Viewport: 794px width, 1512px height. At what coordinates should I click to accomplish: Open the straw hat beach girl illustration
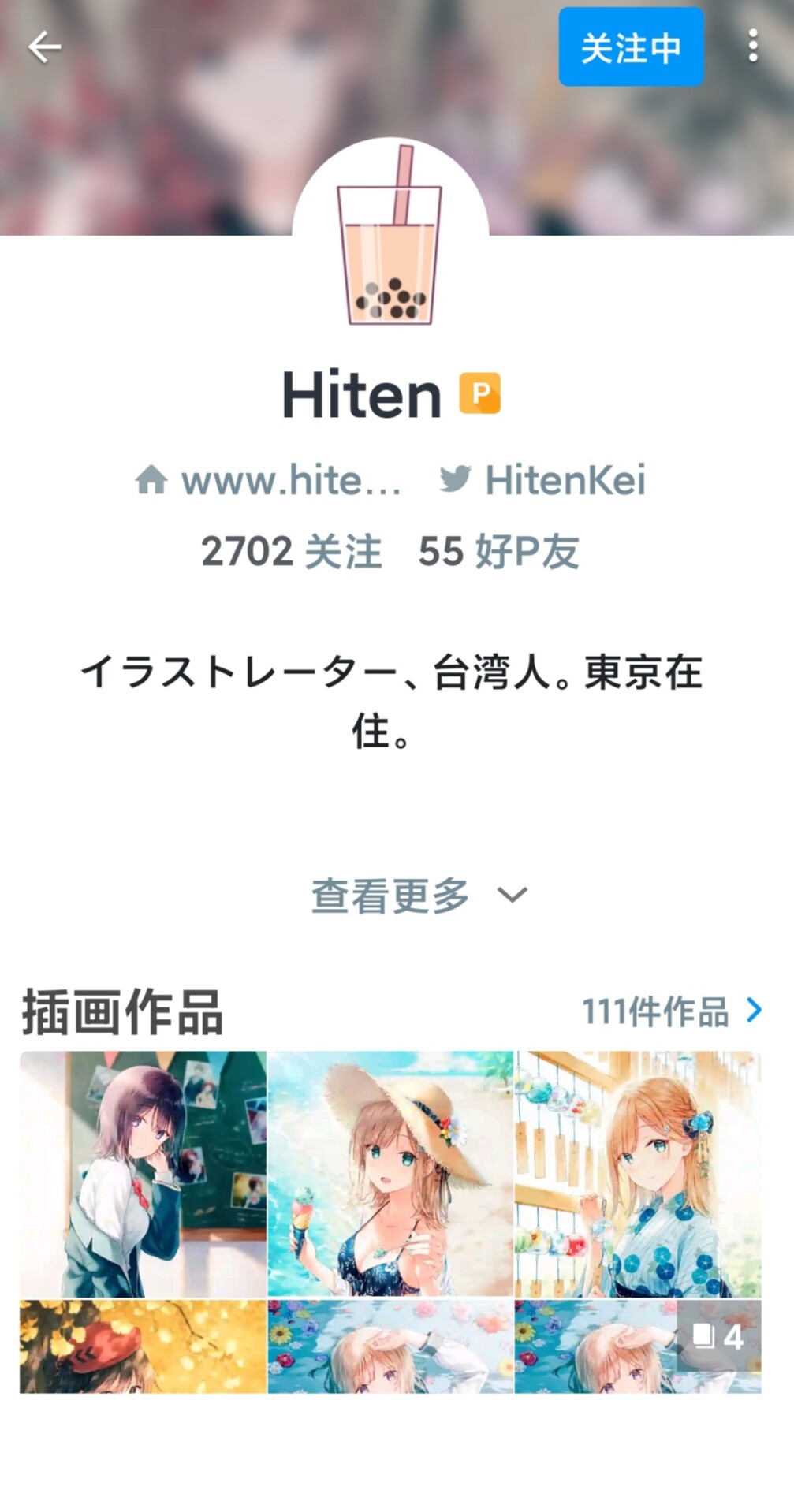(390, 1173)
